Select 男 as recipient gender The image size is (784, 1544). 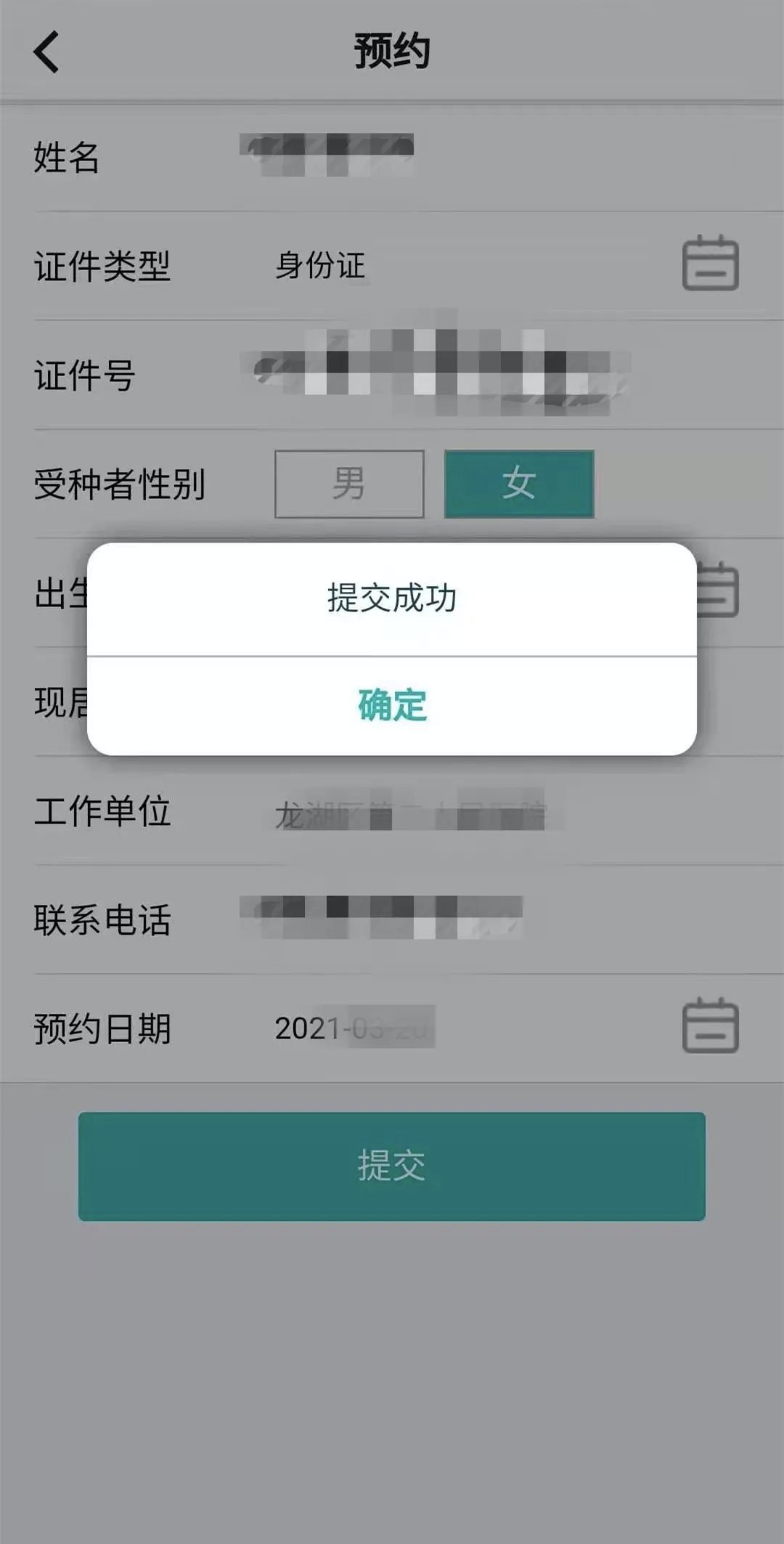349,484
